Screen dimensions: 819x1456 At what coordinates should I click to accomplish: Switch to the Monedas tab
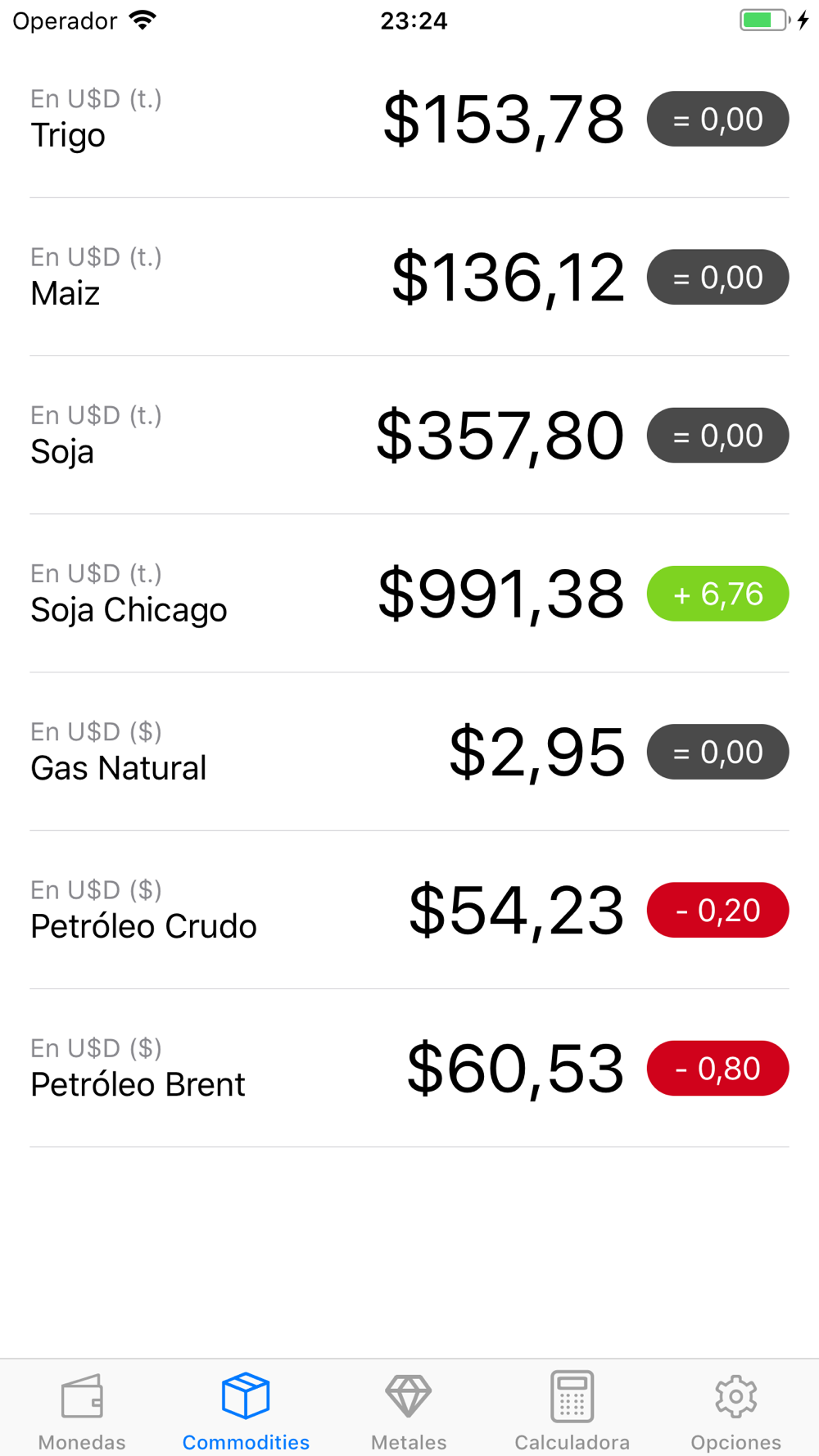point(82,1410)
